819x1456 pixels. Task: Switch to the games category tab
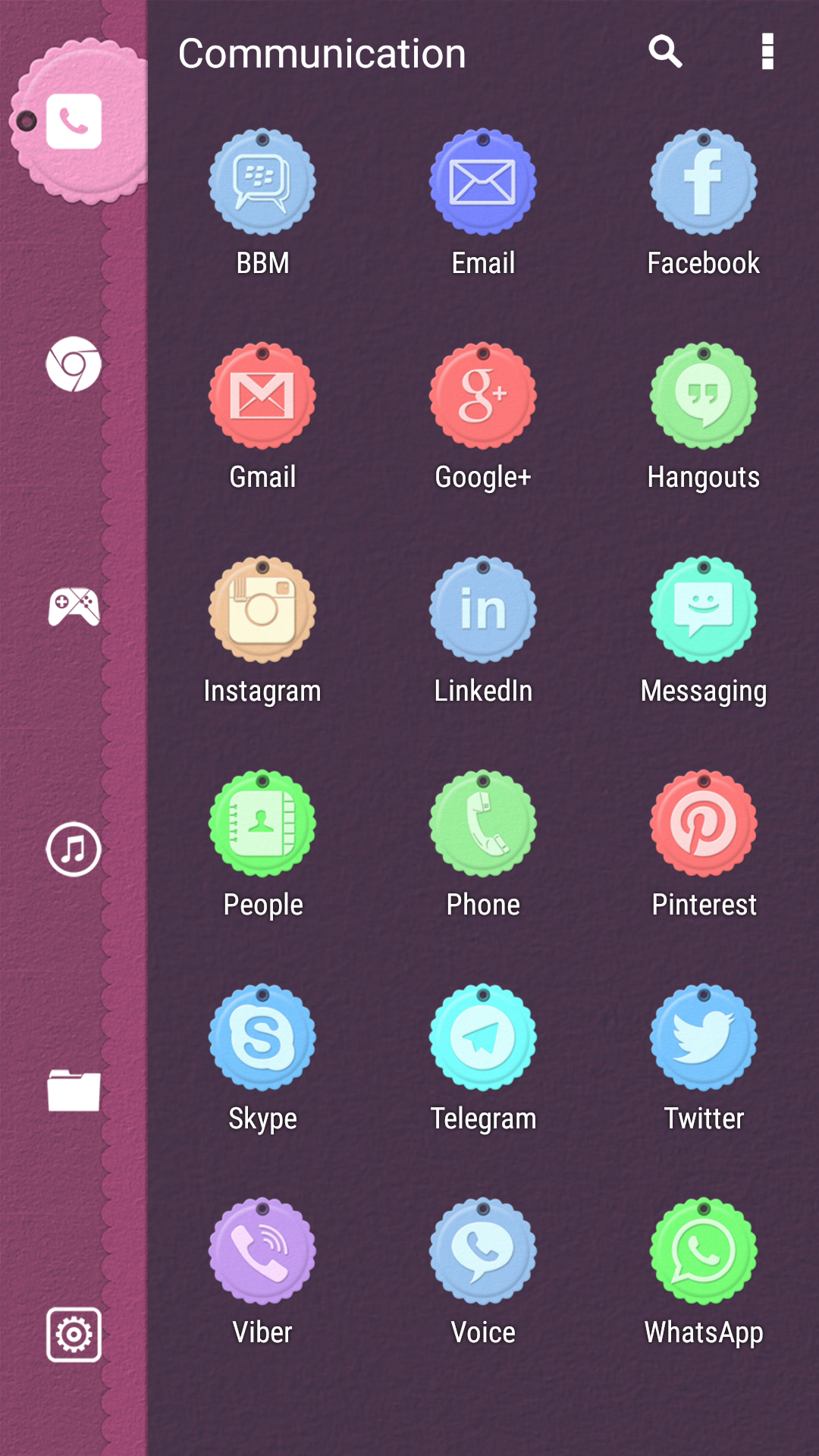click(74, 607)
